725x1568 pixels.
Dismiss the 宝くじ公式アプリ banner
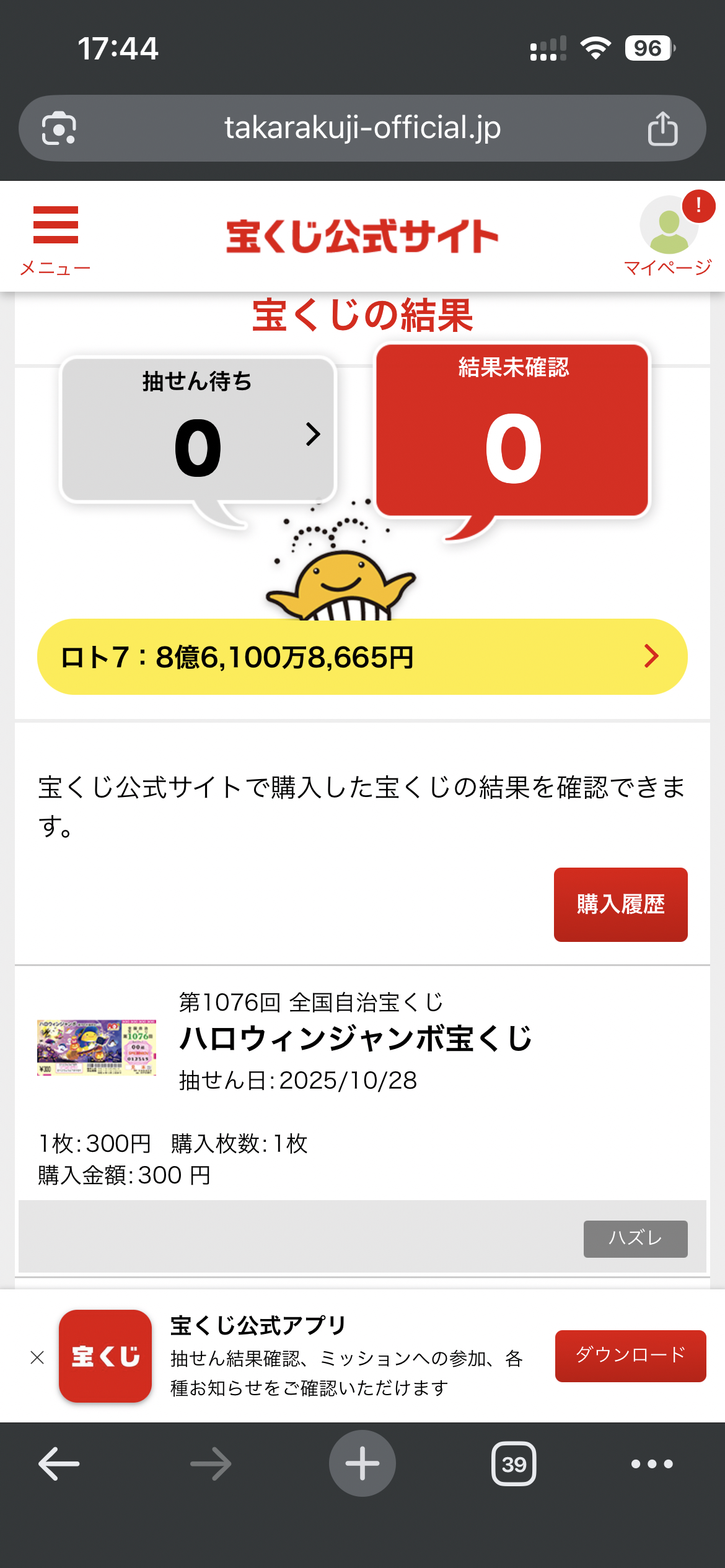pos(37,1358)
